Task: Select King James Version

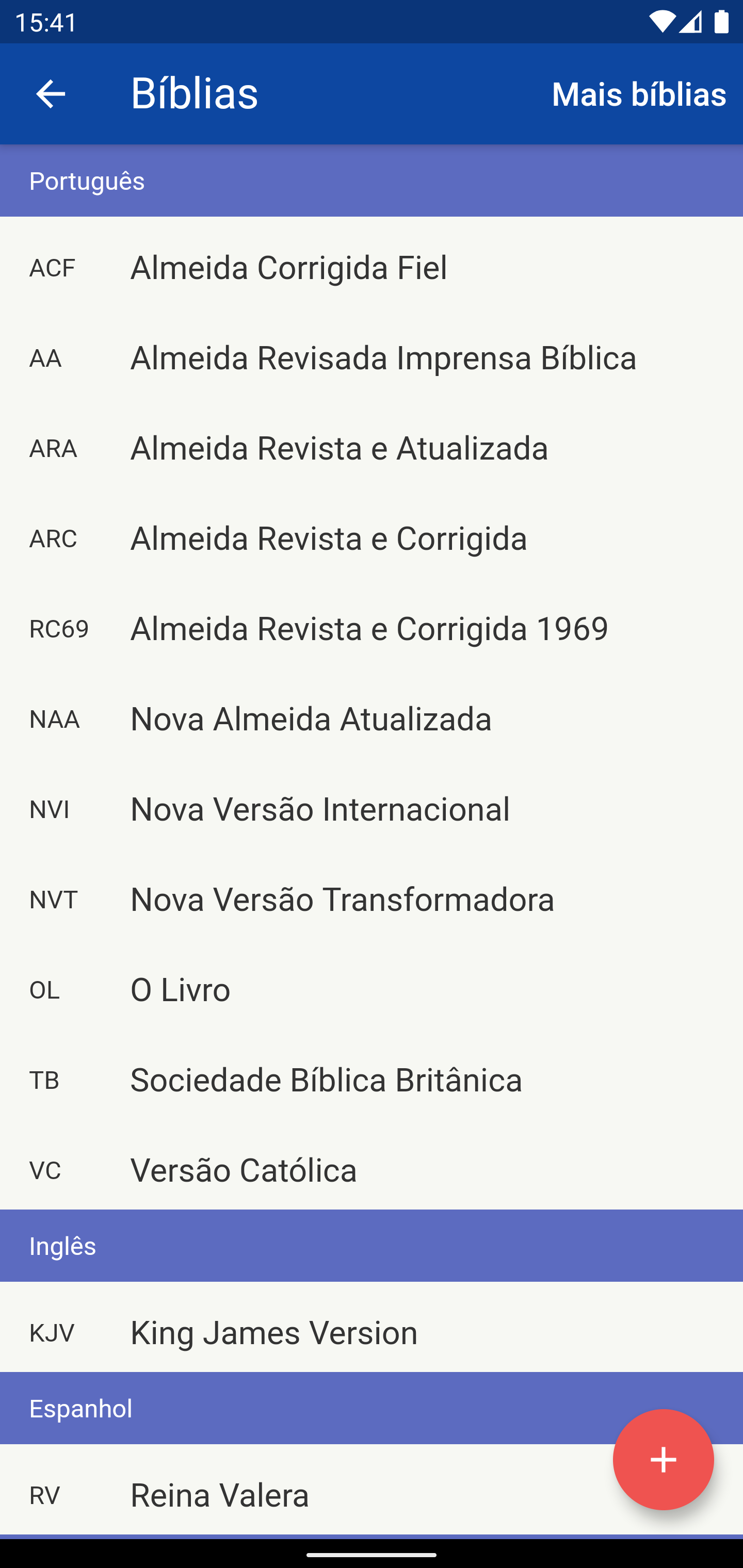Action: click(372, 1332)
